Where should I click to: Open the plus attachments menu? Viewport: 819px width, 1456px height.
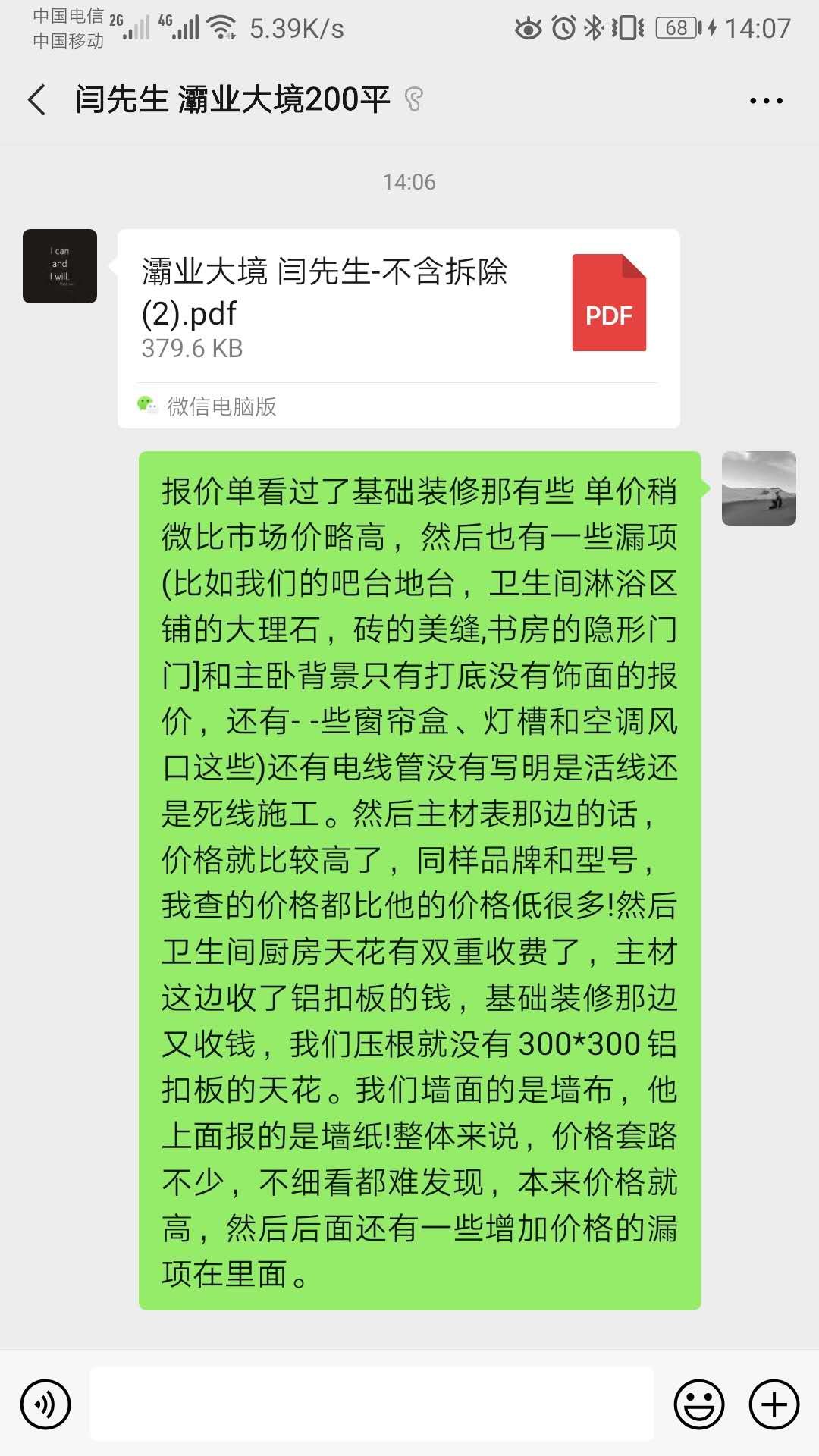tap(773, 1404)
